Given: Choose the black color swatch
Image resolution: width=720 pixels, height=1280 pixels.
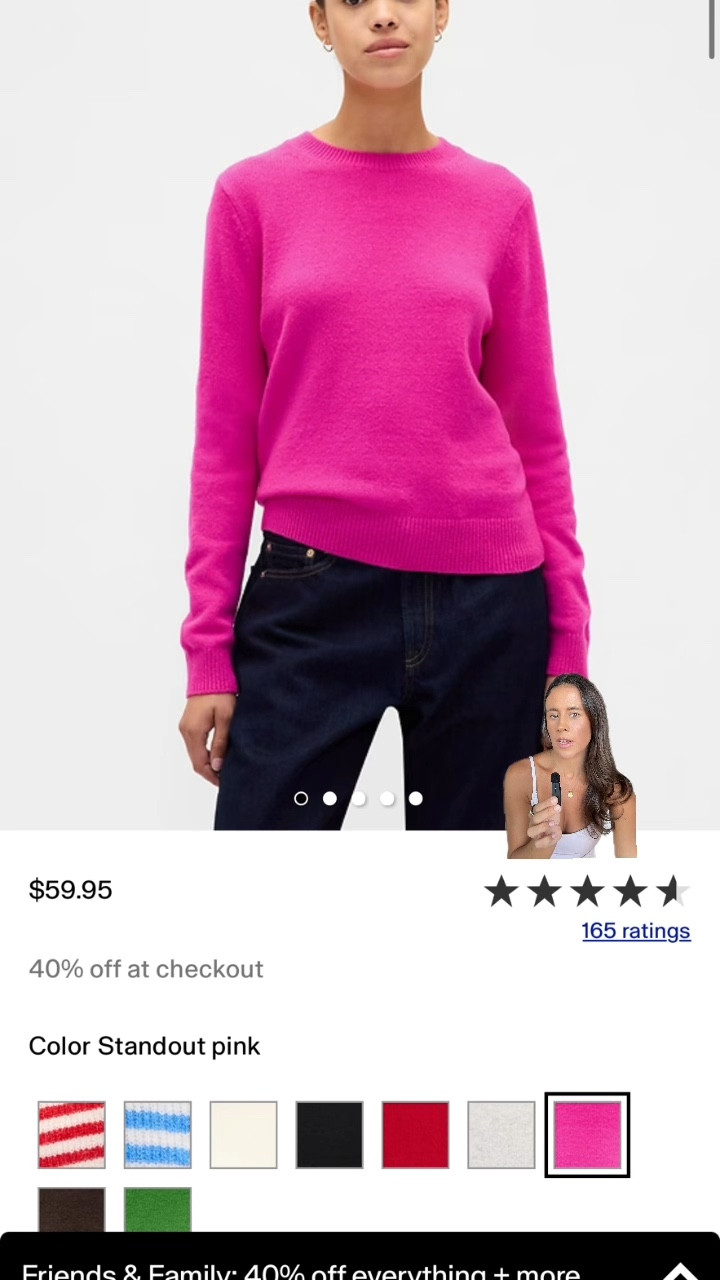Looking at the screenshot, I should (x=329, y=1135).
